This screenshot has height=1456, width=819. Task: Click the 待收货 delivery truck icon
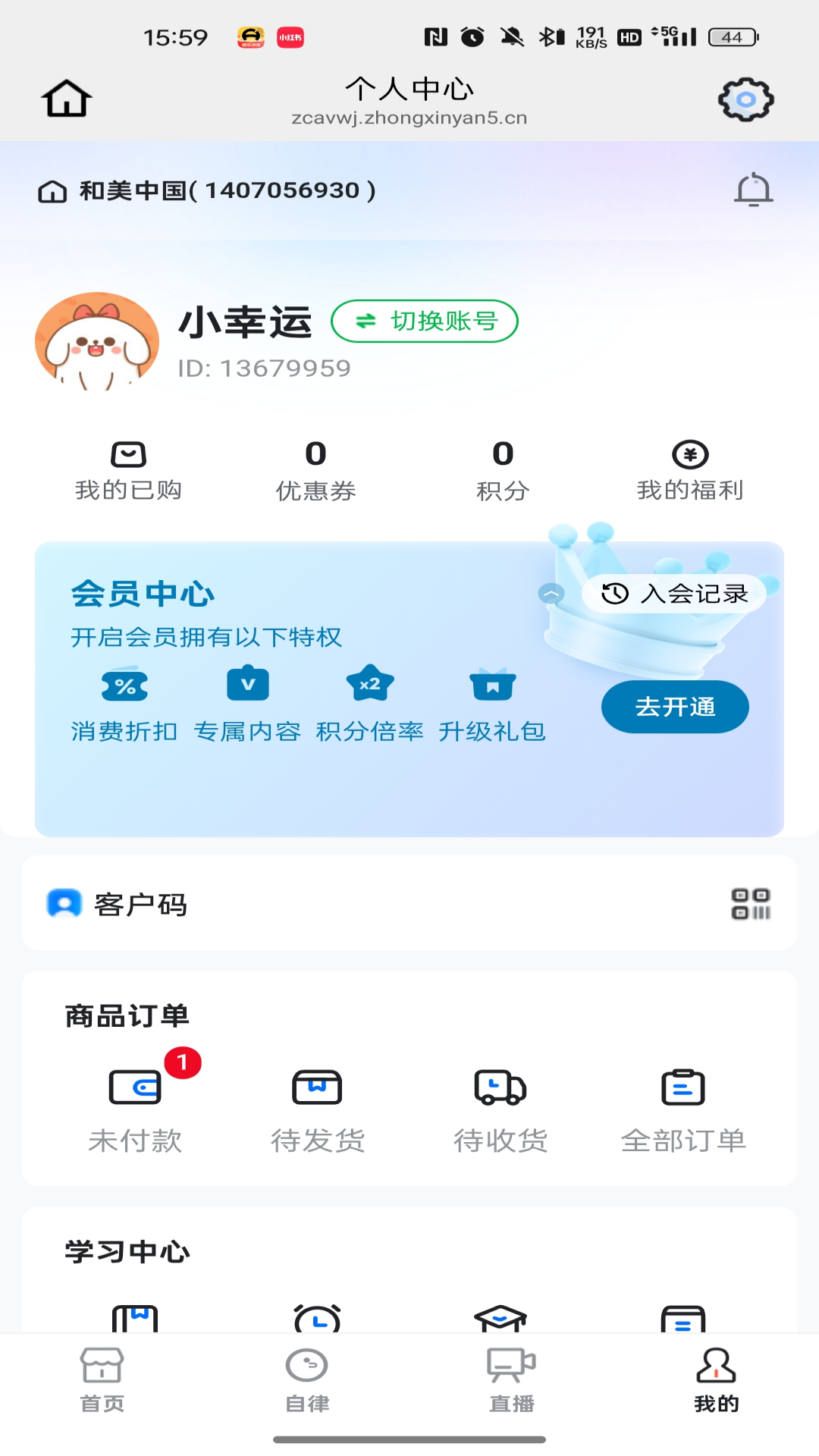(x=499, y=1088)
